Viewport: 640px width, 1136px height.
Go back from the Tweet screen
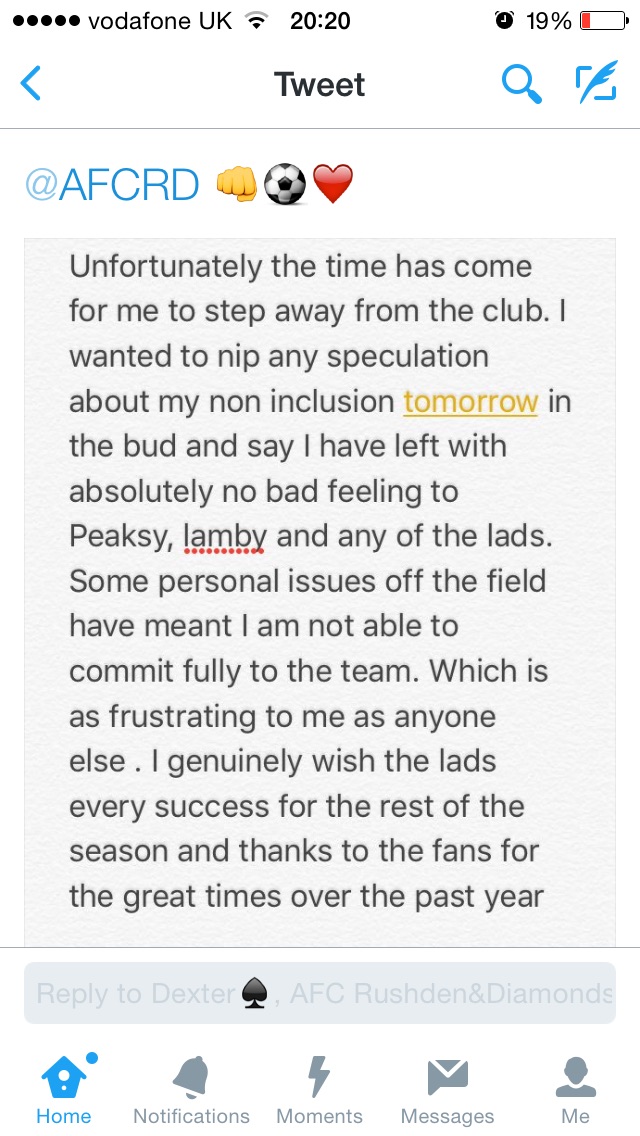tap(32, 84)
